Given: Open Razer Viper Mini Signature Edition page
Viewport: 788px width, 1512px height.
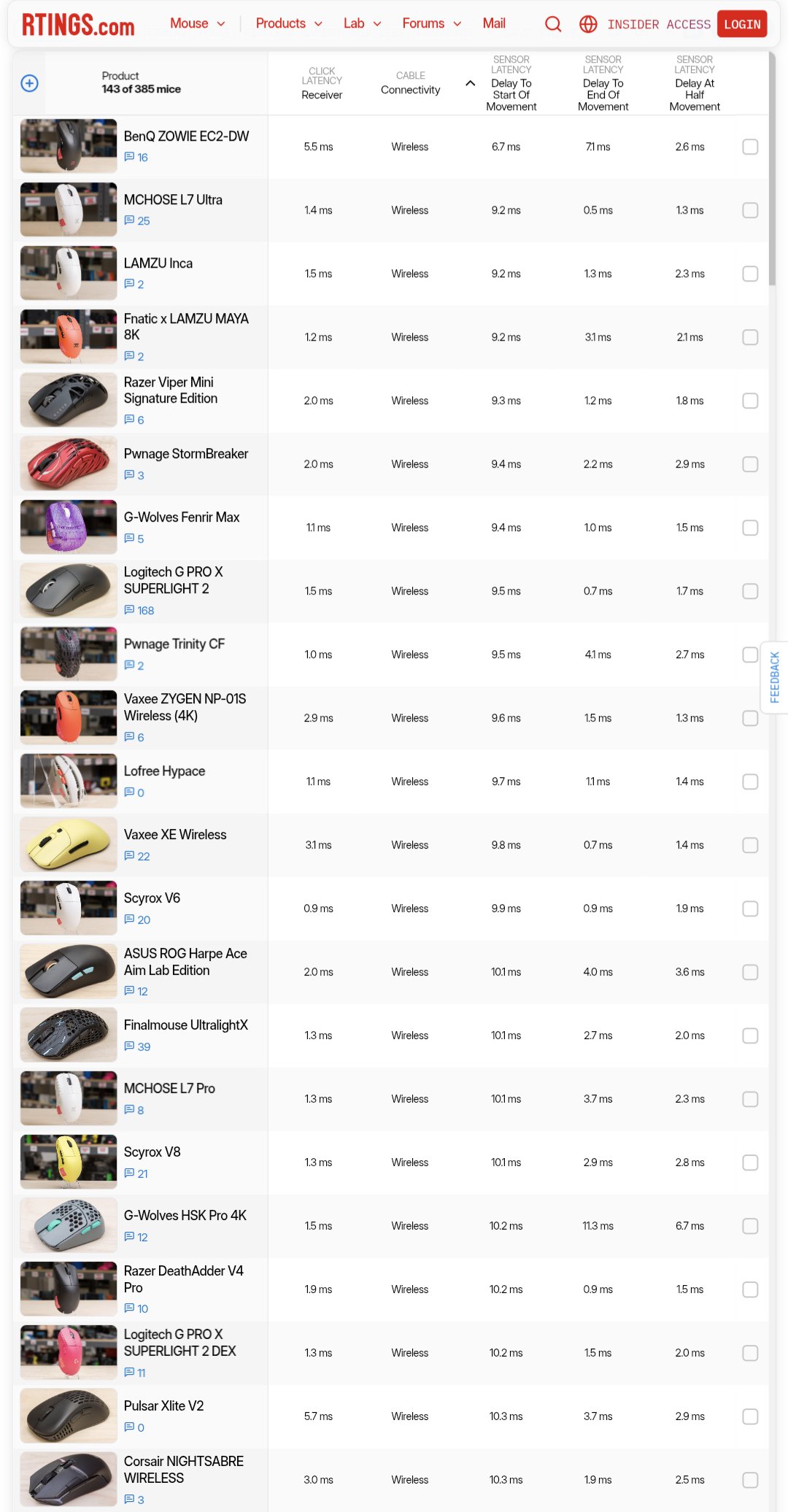Looking at the screenshot, I should (x=170, y=390).
